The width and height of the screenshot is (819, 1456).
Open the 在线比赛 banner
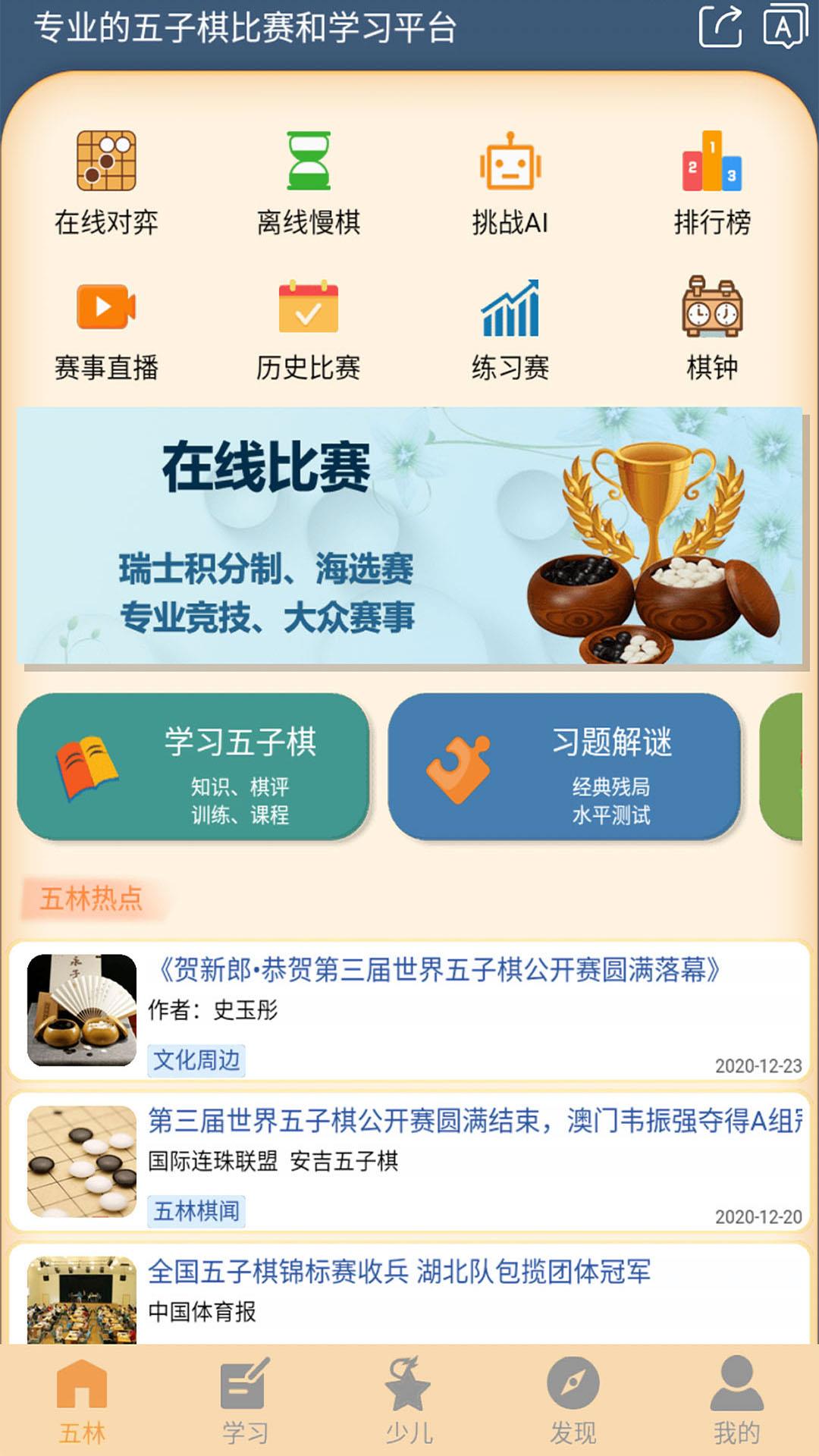point(409,536)
